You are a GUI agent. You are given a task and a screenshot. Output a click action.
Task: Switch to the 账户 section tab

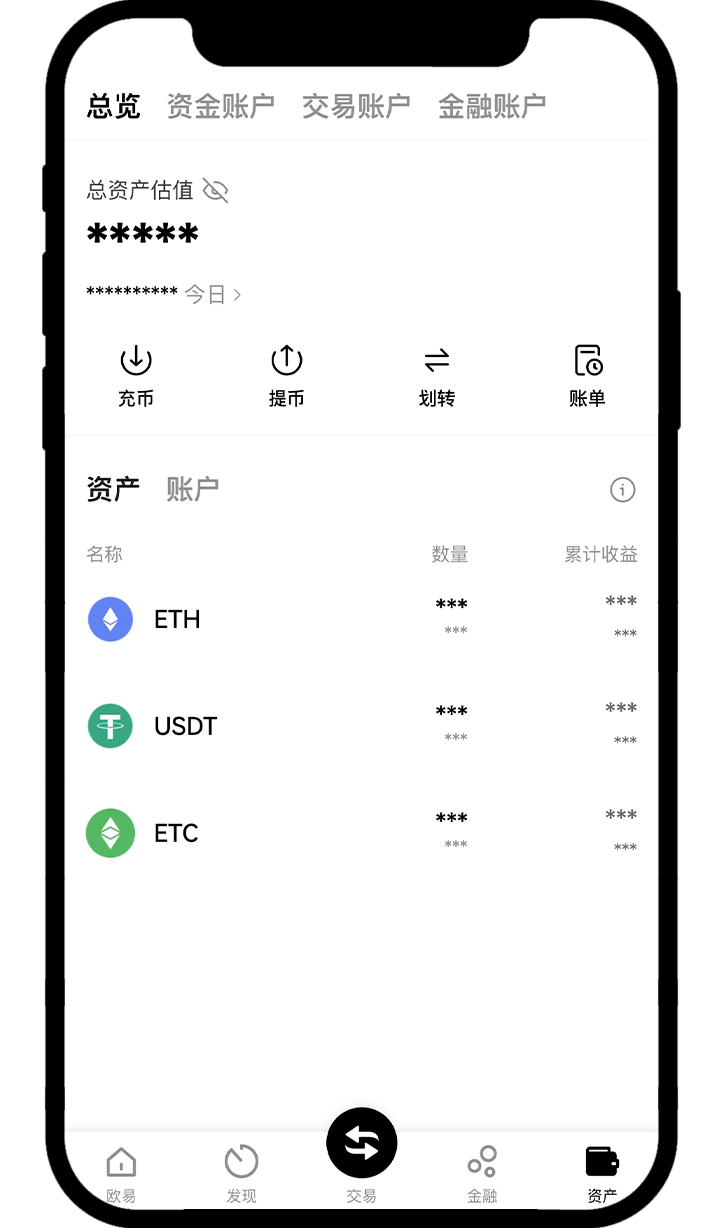coord(193,489)
